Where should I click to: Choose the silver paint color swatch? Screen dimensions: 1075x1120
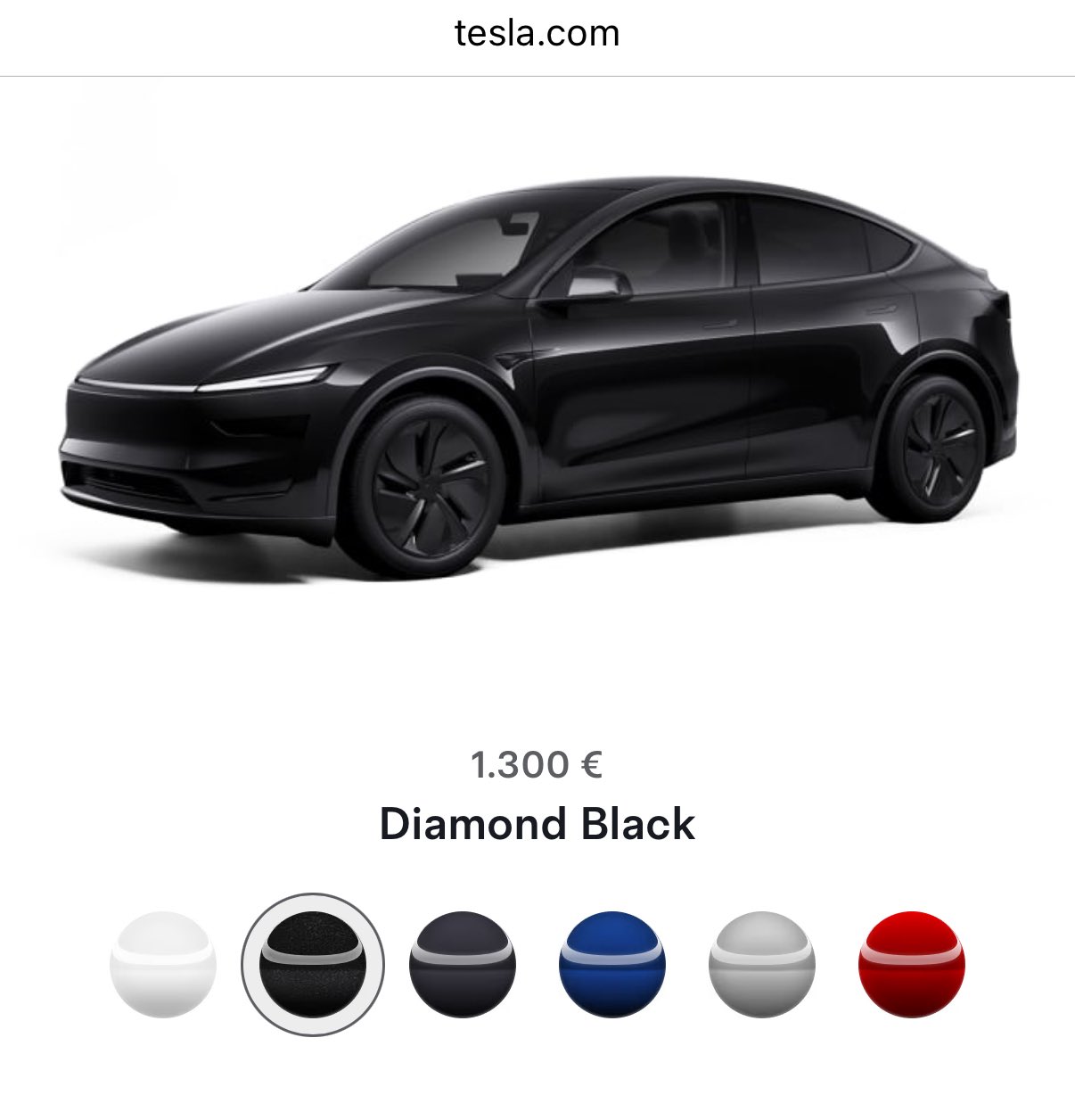(762, 964)
